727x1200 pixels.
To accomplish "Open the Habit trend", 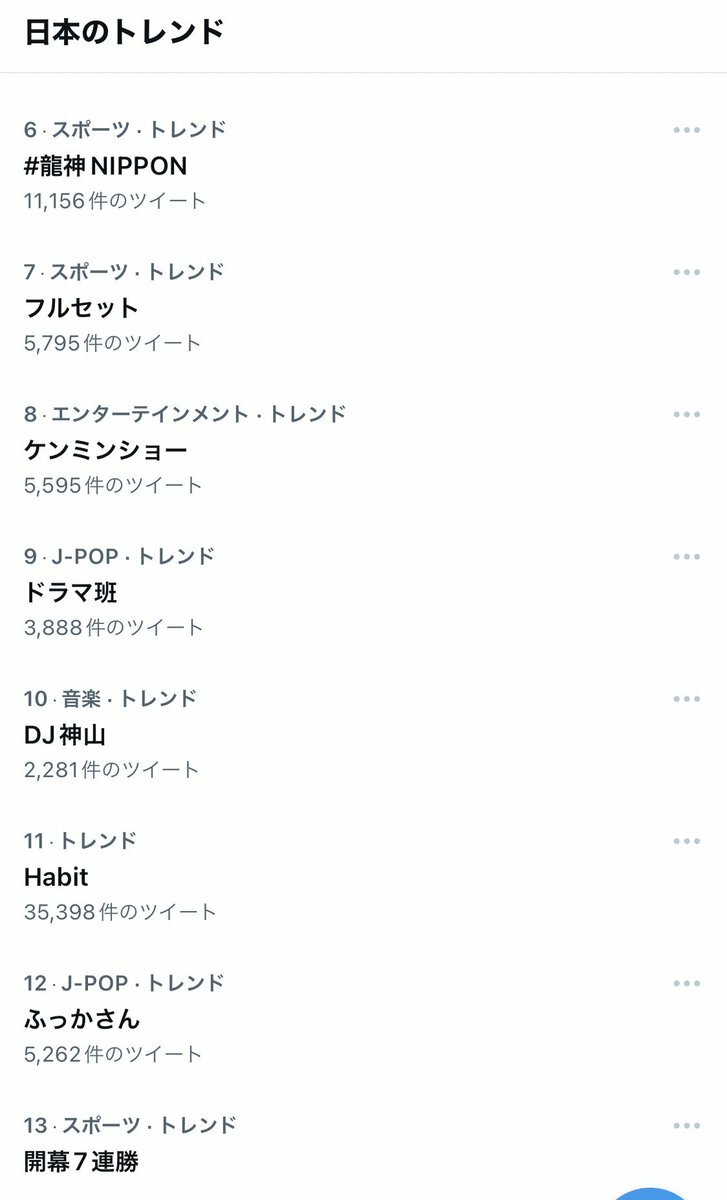I will click(x=363, y=876).
